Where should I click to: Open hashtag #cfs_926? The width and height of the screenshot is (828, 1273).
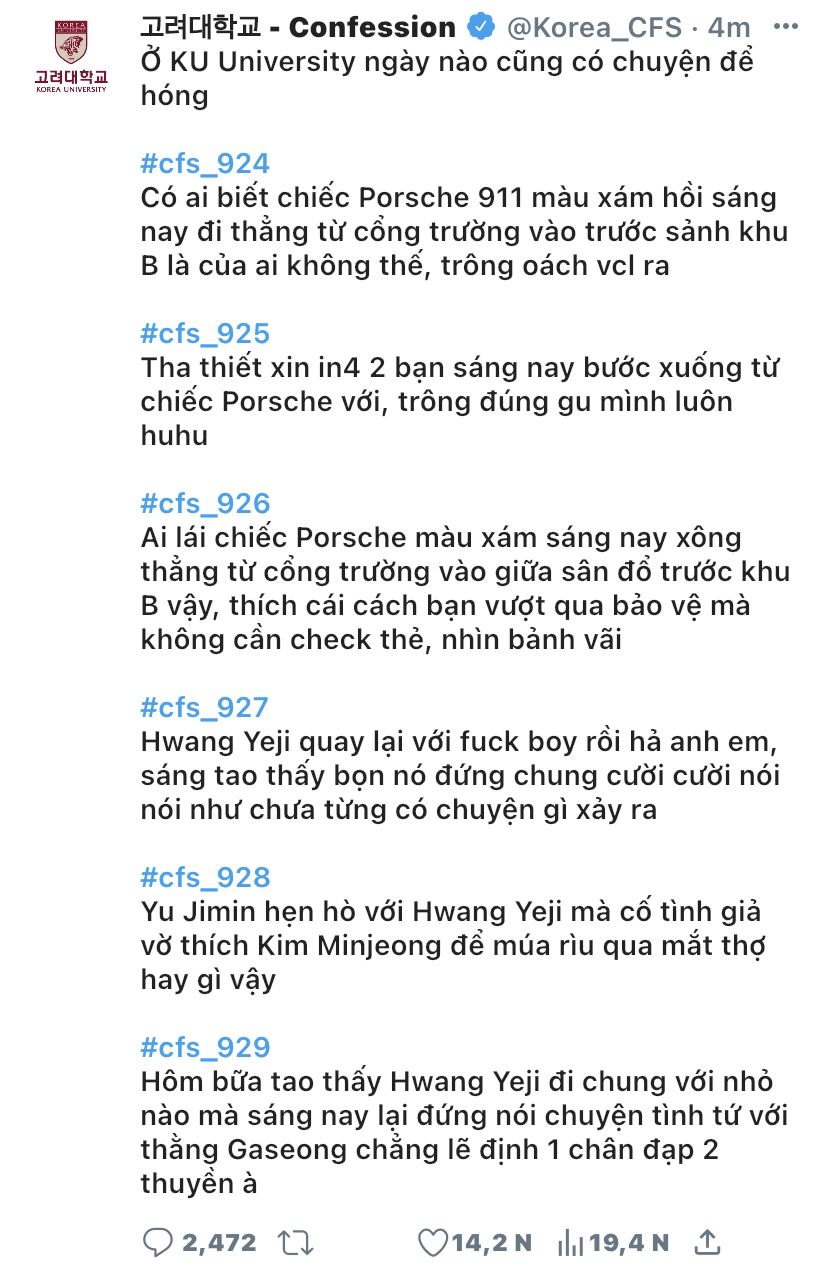pos(205,503)
